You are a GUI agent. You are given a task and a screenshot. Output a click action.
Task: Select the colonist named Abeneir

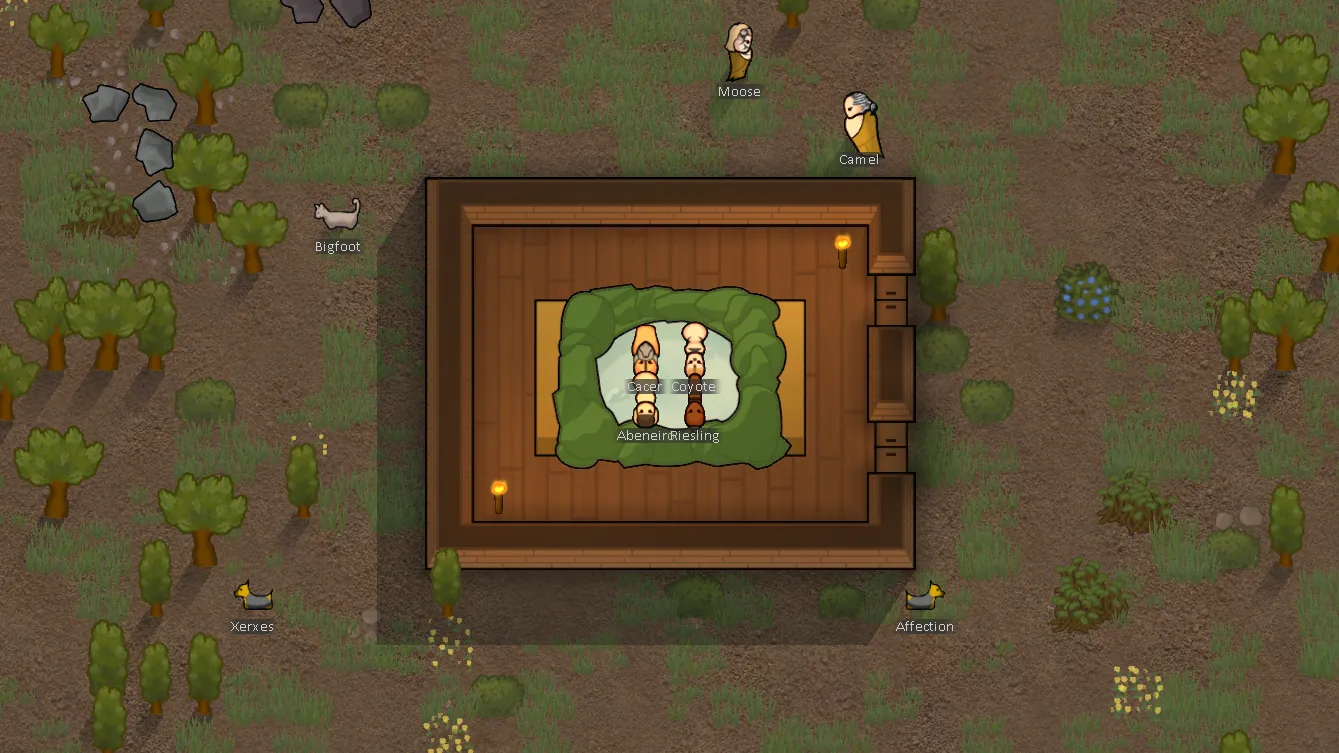click(x=645, y=410)
